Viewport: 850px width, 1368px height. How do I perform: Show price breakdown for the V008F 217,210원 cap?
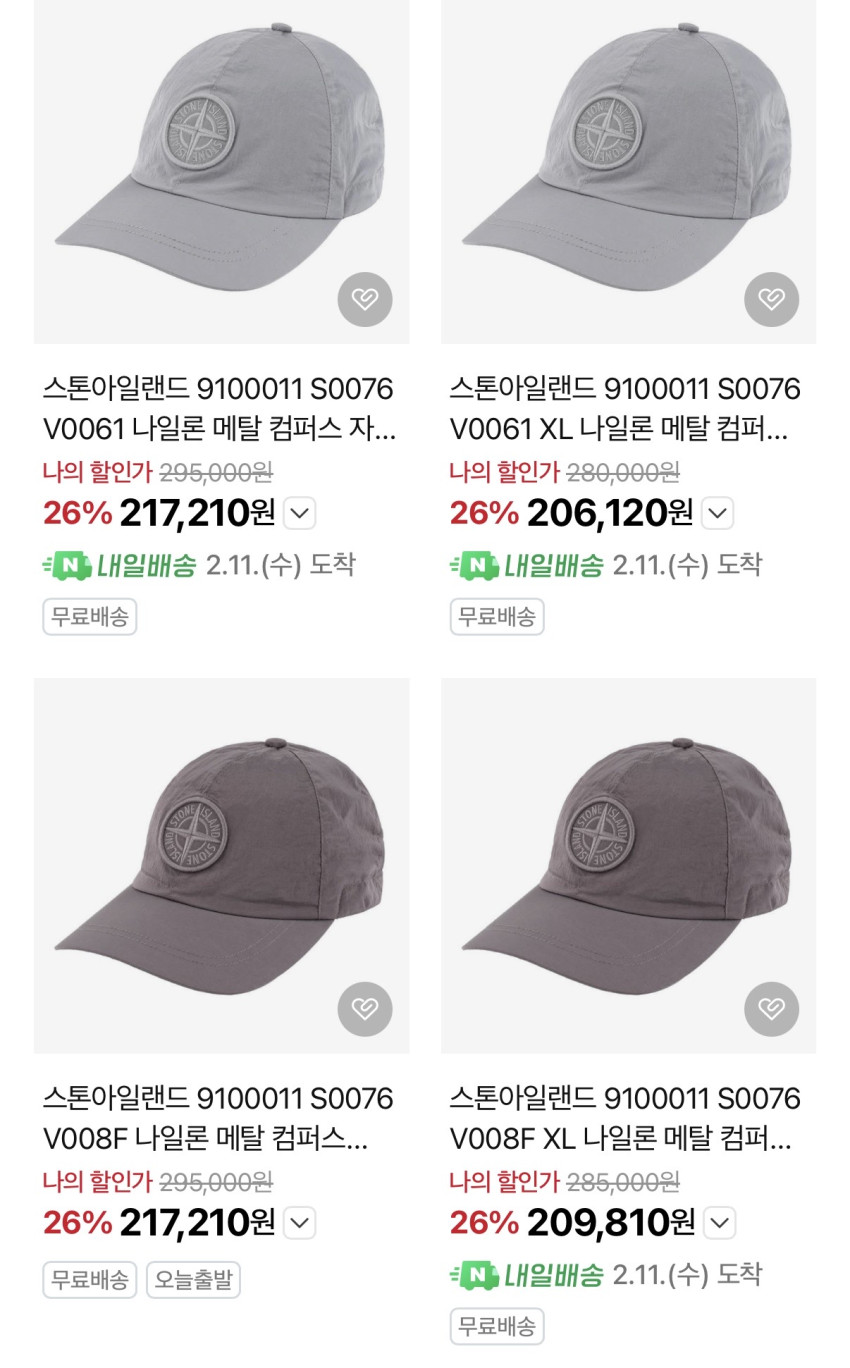(x=299, y=1223)
